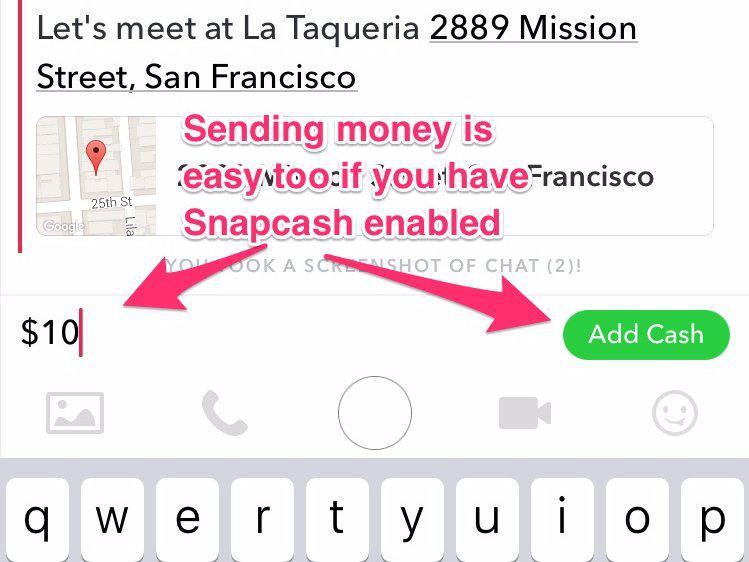Start a video call with the camcorder icon
The image size is (749, 562).
click(x=525, y=412)
